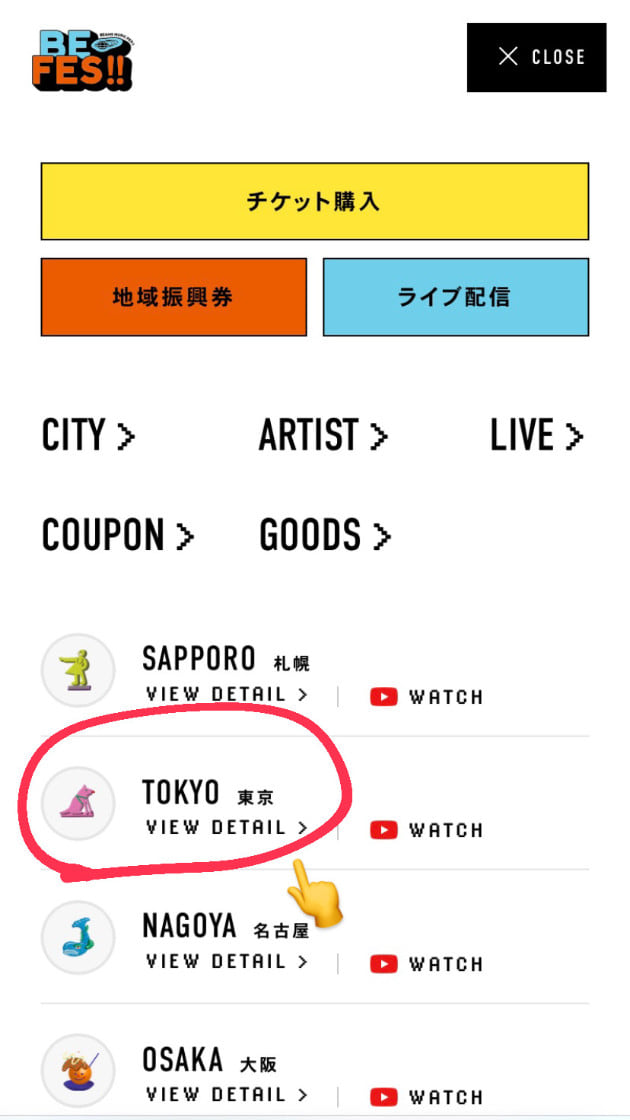Viewport: 630px width, 1120px height.
Task: Watch the OSAKA stream
Action: 427,1097
